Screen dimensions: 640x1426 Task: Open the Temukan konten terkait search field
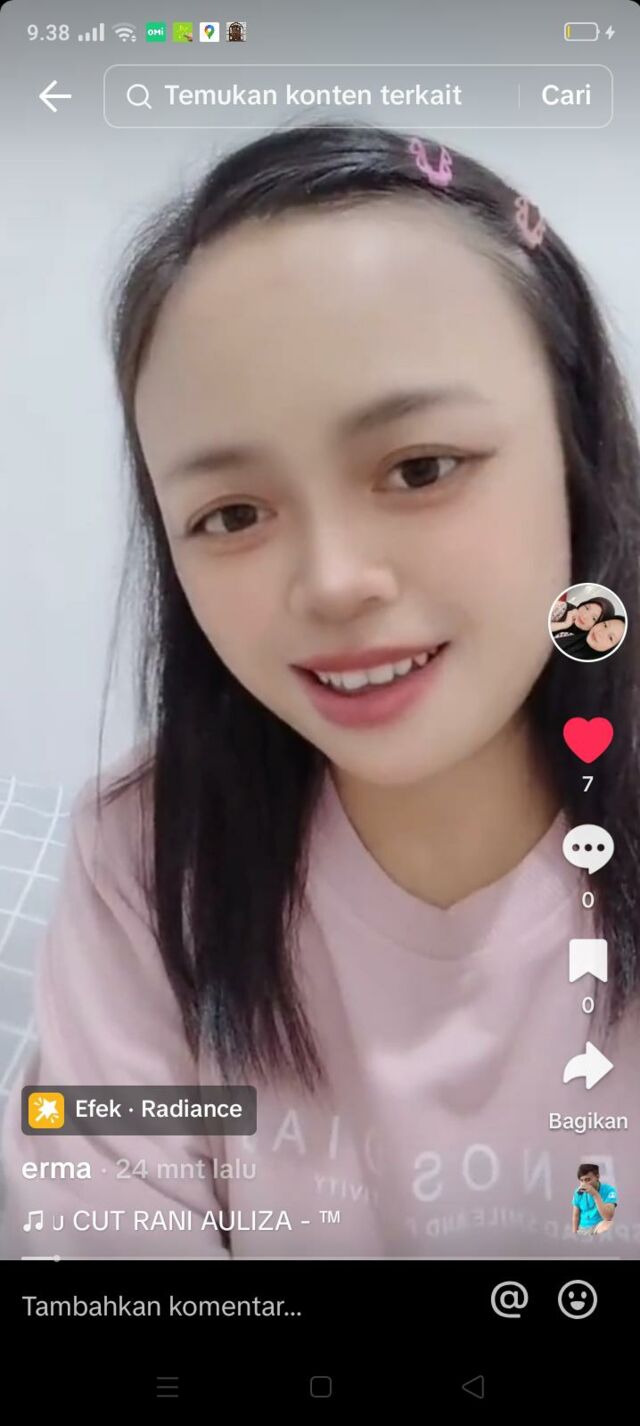click(x=312, y=96)
